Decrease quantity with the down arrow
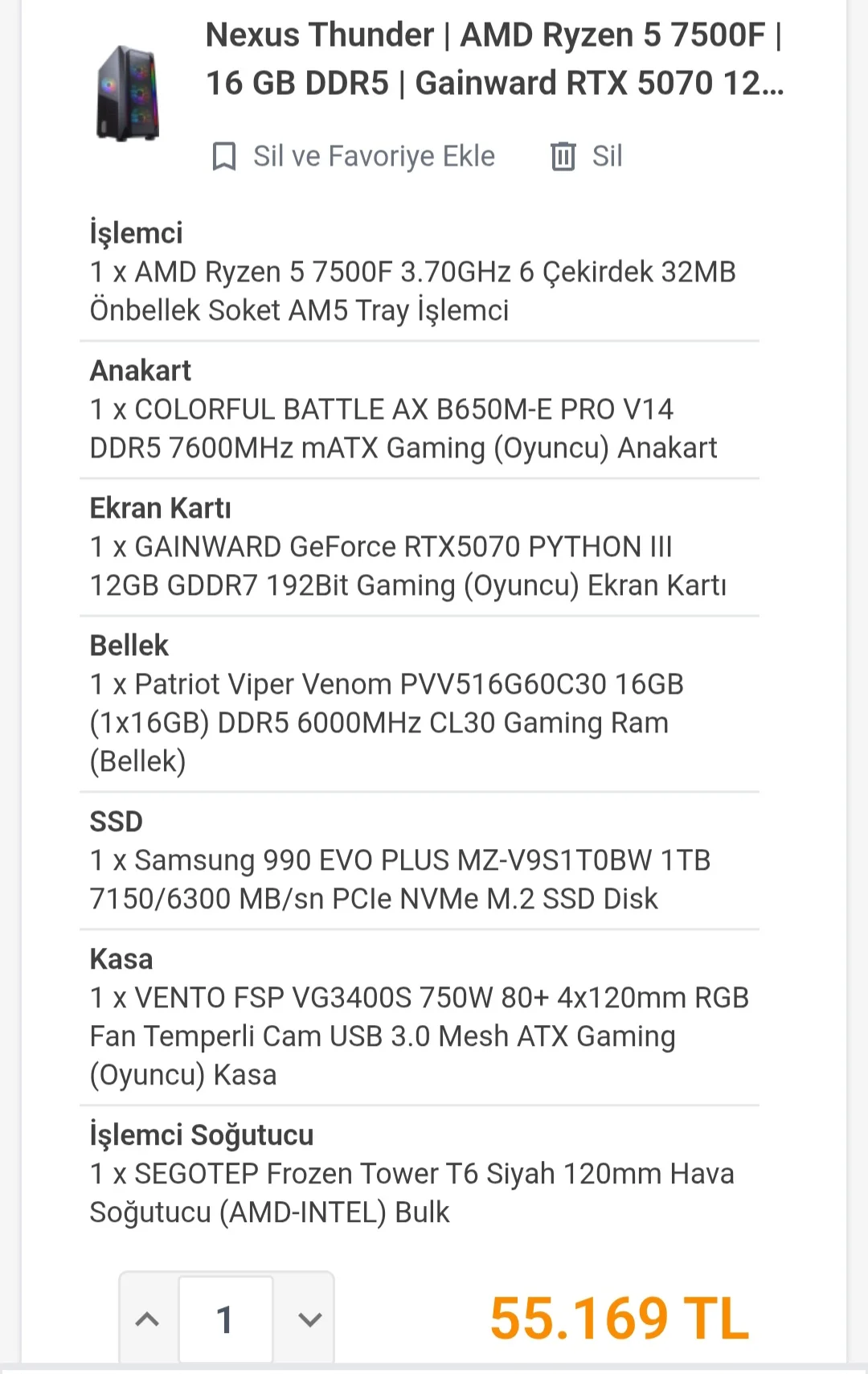 [x=309, y=1319]
